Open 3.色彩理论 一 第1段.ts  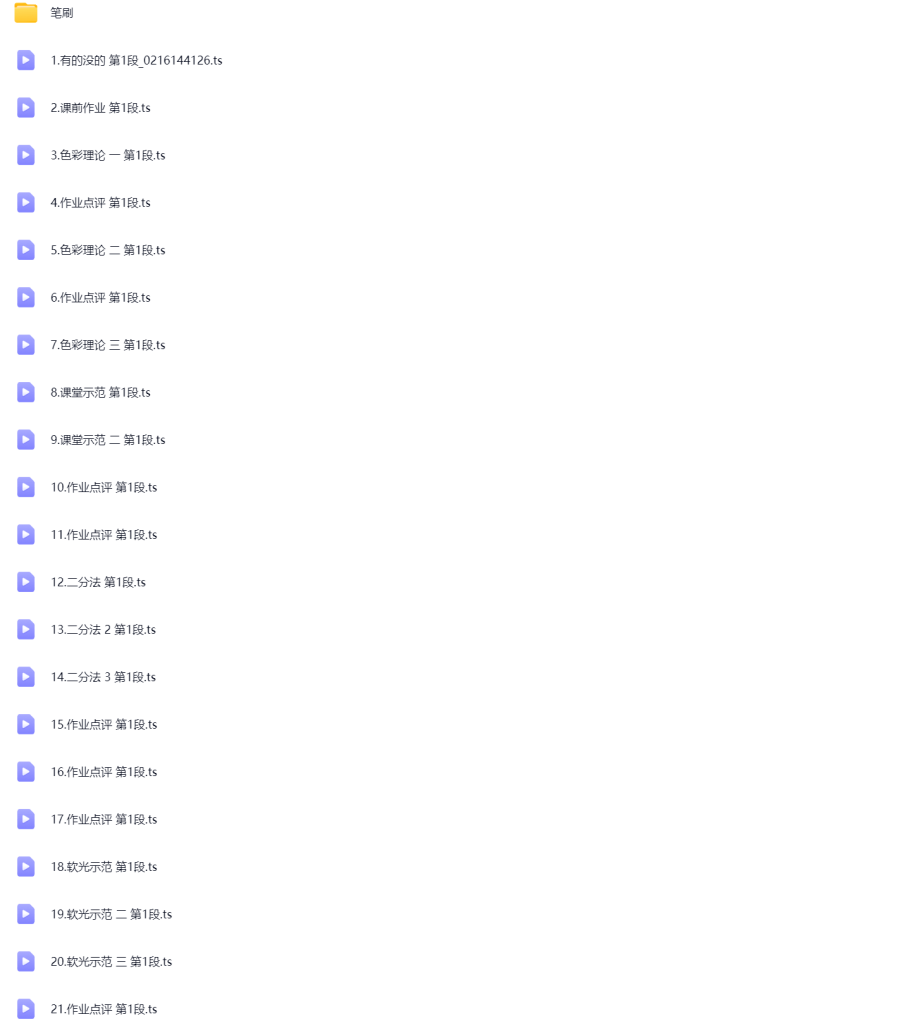pyautogui.click(x=107, y=155)
